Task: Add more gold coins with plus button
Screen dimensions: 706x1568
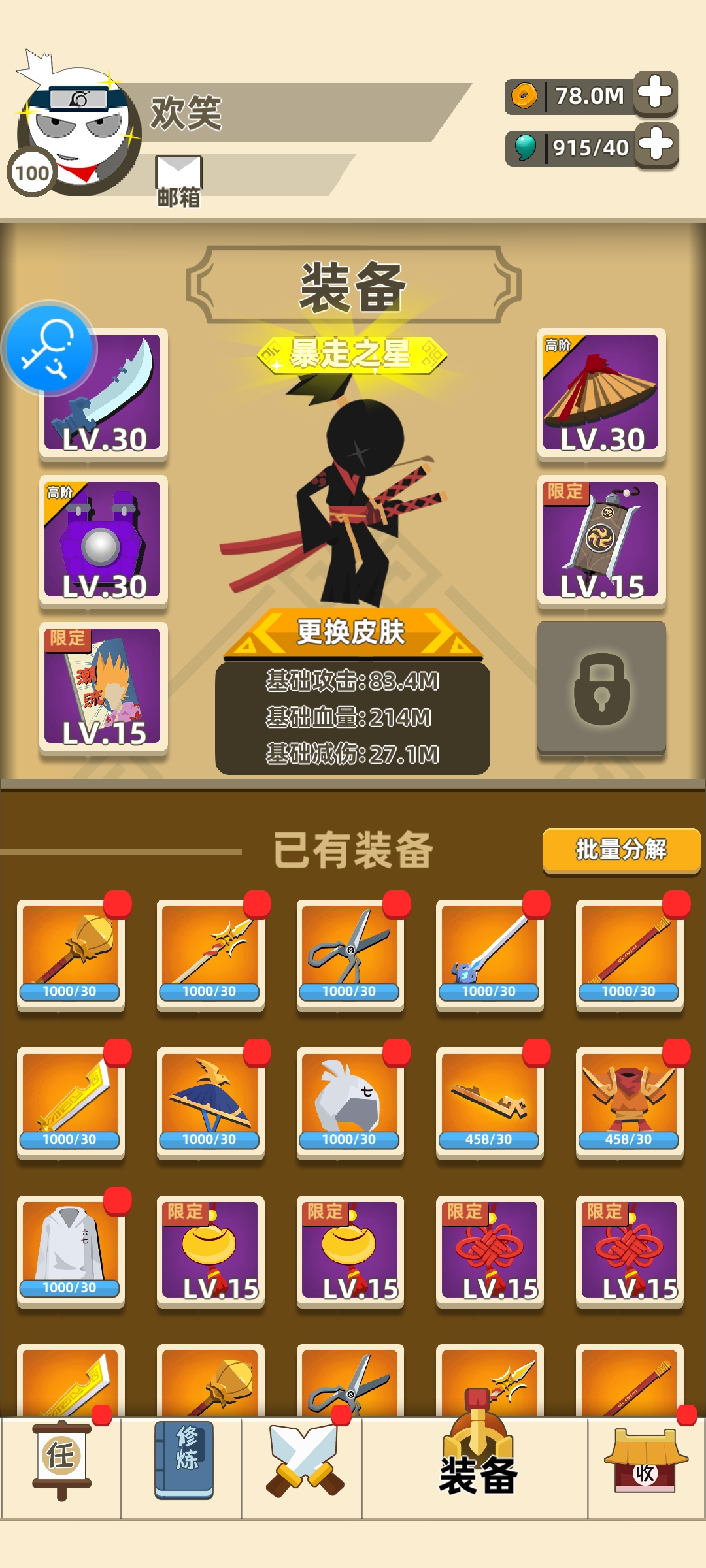Action: [x=656, y=94]
